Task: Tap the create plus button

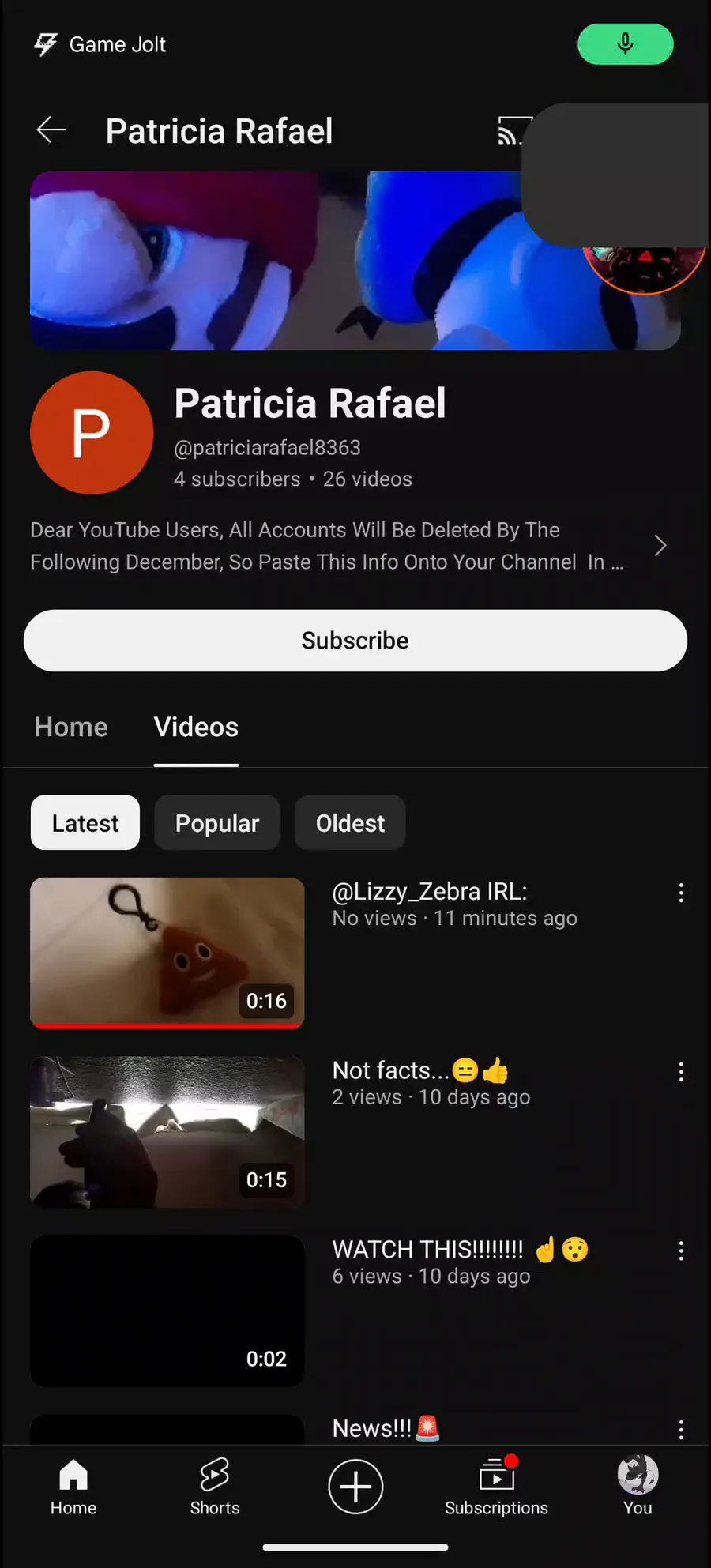Action: pyautogui.click(x=355, y=1487)
